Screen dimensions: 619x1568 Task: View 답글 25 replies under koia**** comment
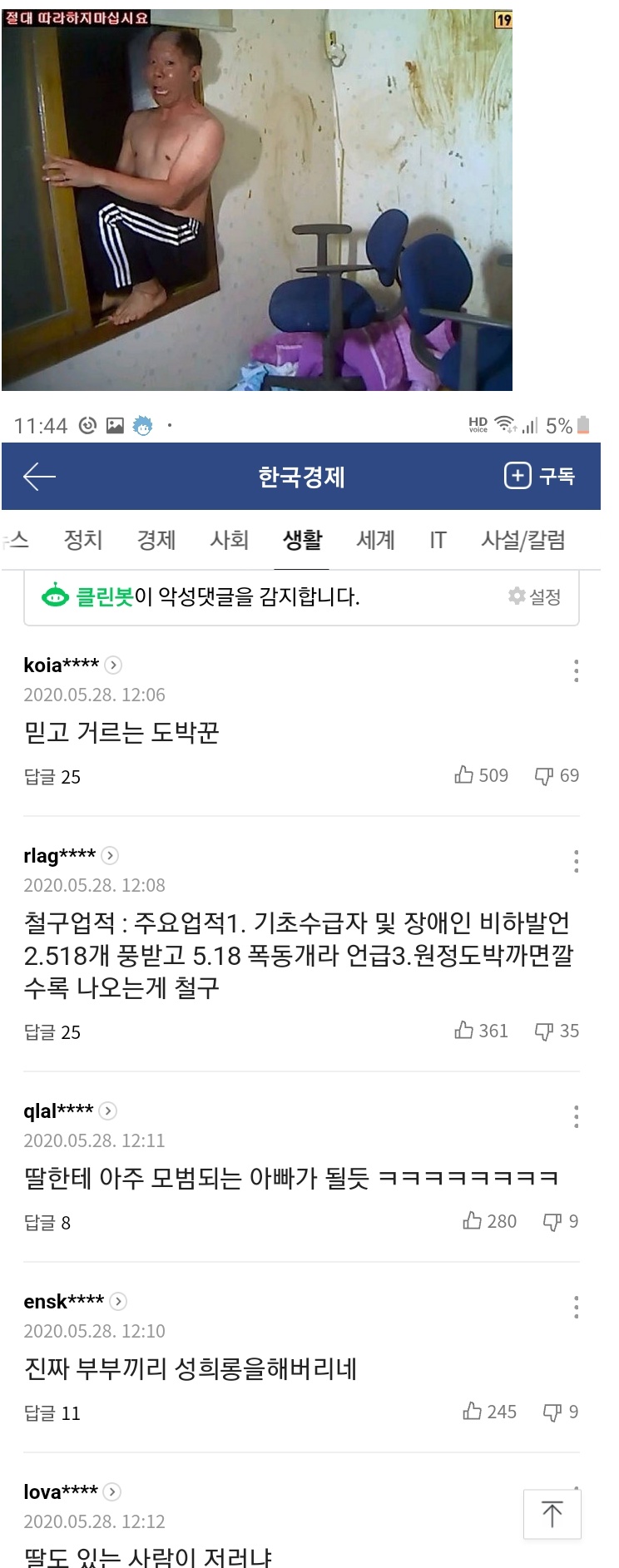(52, 777)
